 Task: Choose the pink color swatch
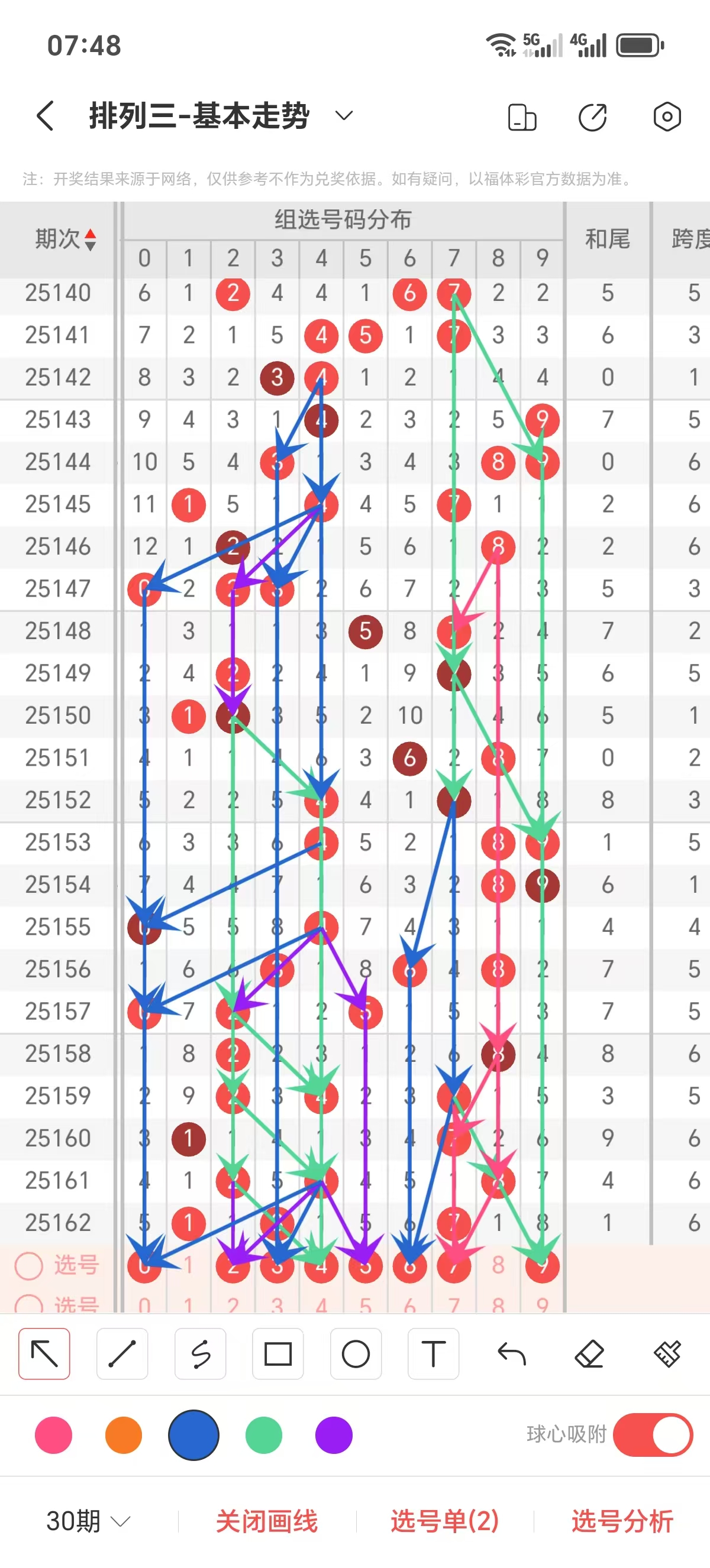(54, 1435)
